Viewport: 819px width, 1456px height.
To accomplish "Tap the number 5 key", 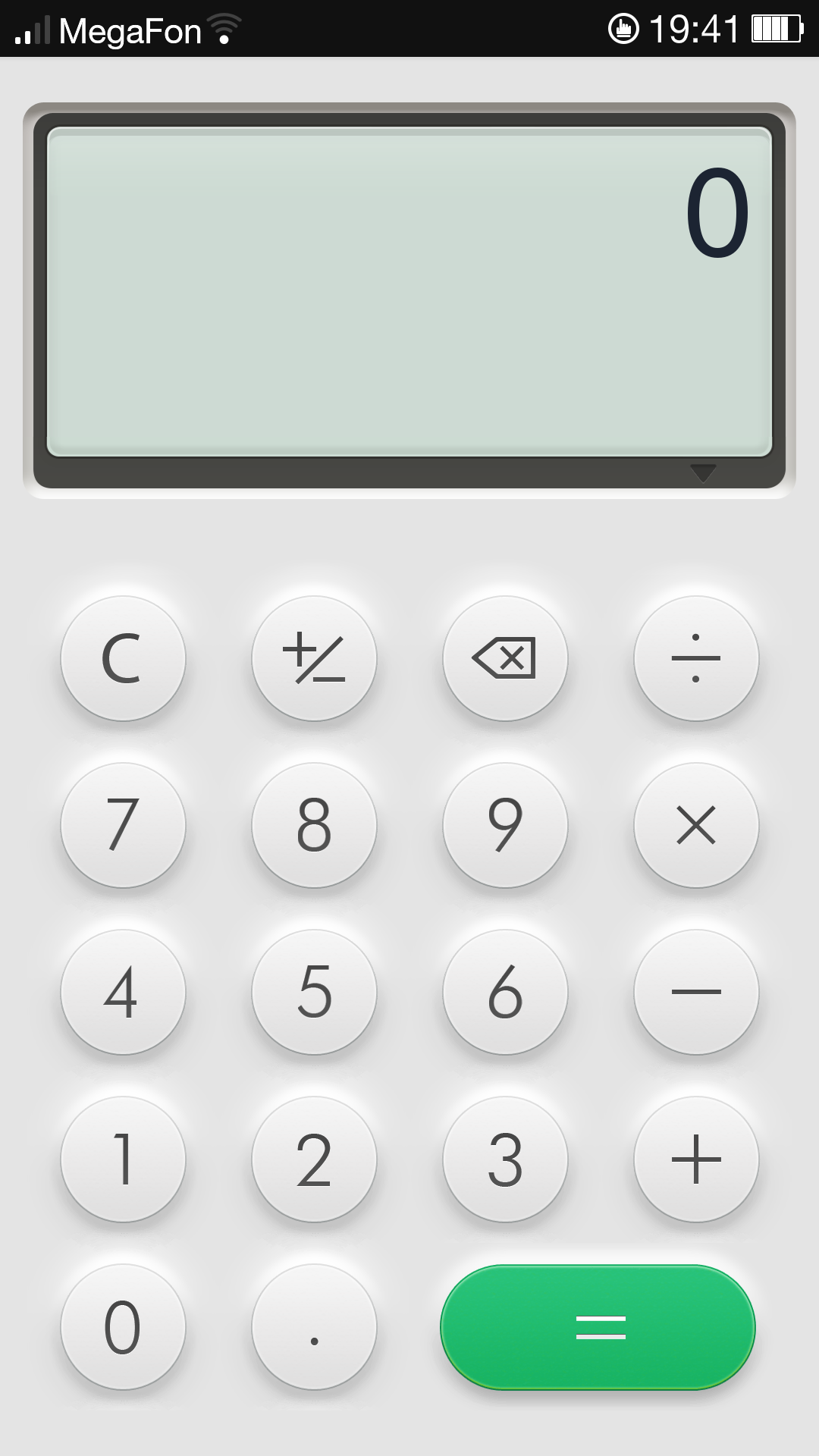I will click(x=314, y=991).
